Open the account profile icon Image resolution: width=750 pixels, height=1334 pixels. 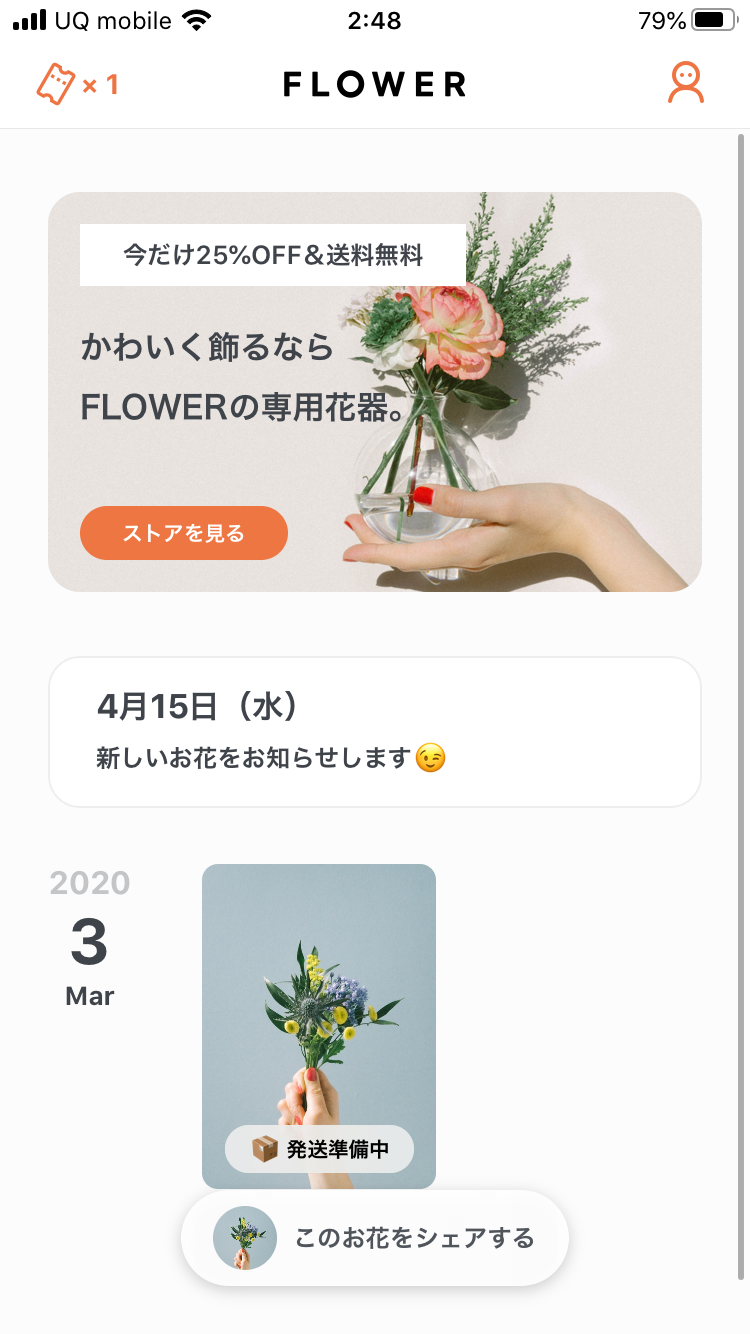[x=686, y=84]
